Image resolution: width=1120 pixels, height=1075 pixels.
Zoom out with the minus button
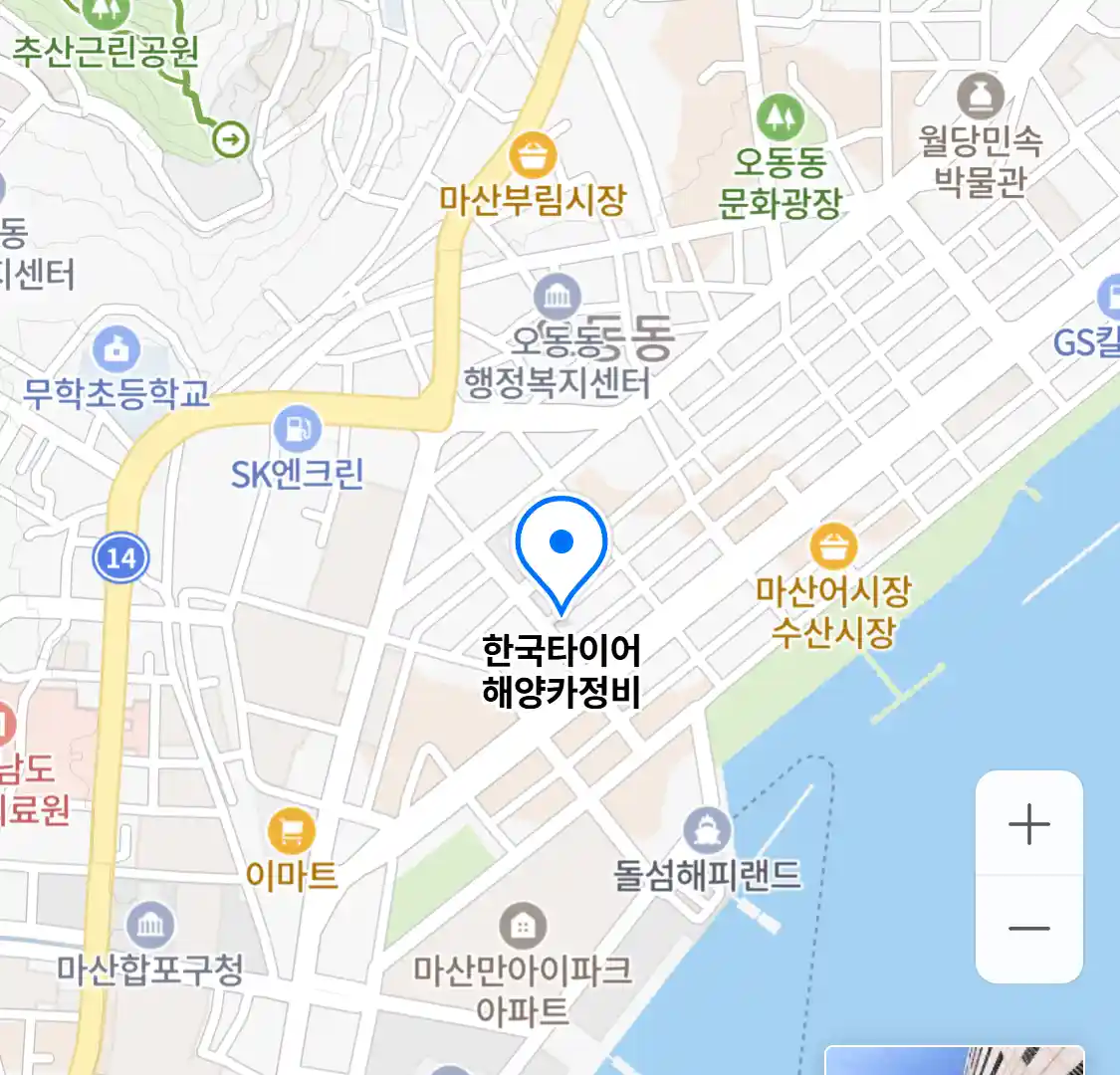(1028, 929)
